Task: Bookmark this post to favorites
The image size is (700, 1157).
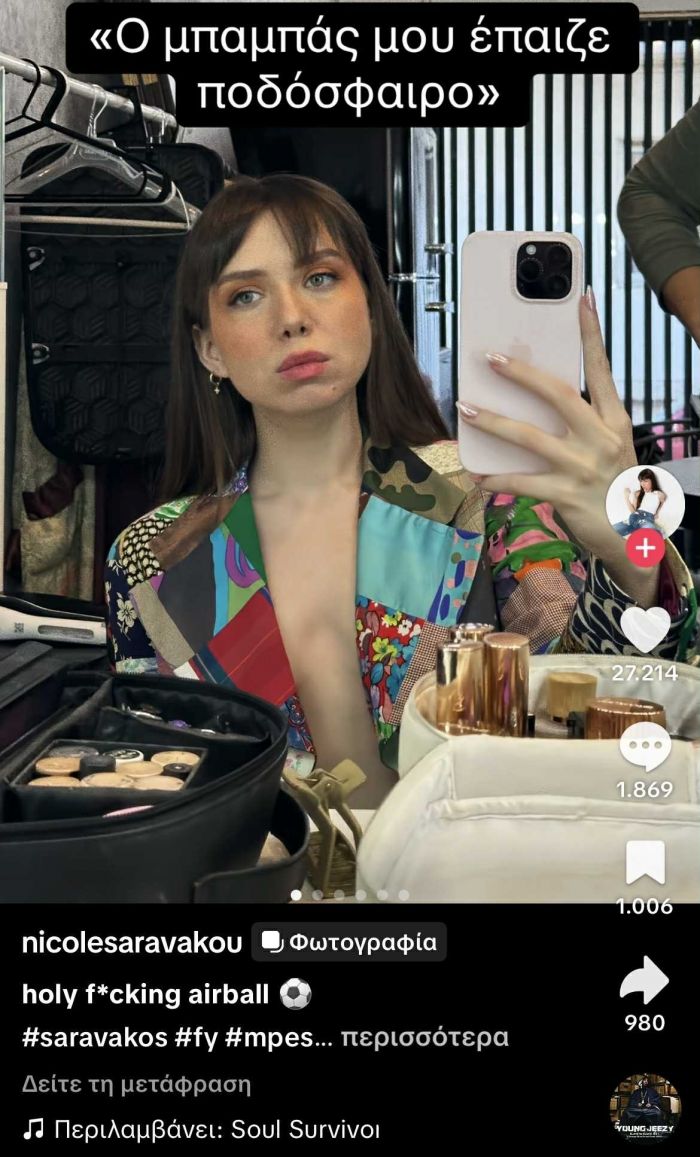Action: pos(645,862)
